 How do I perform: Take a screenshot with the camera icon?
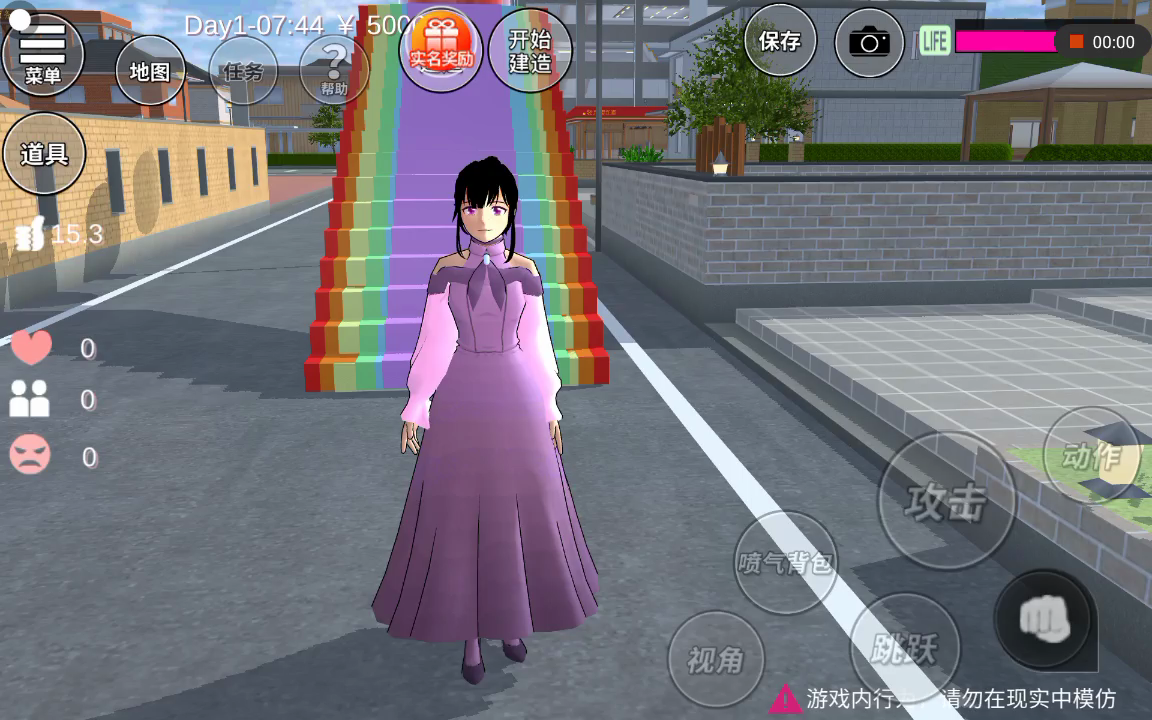[x=869, y=42]
